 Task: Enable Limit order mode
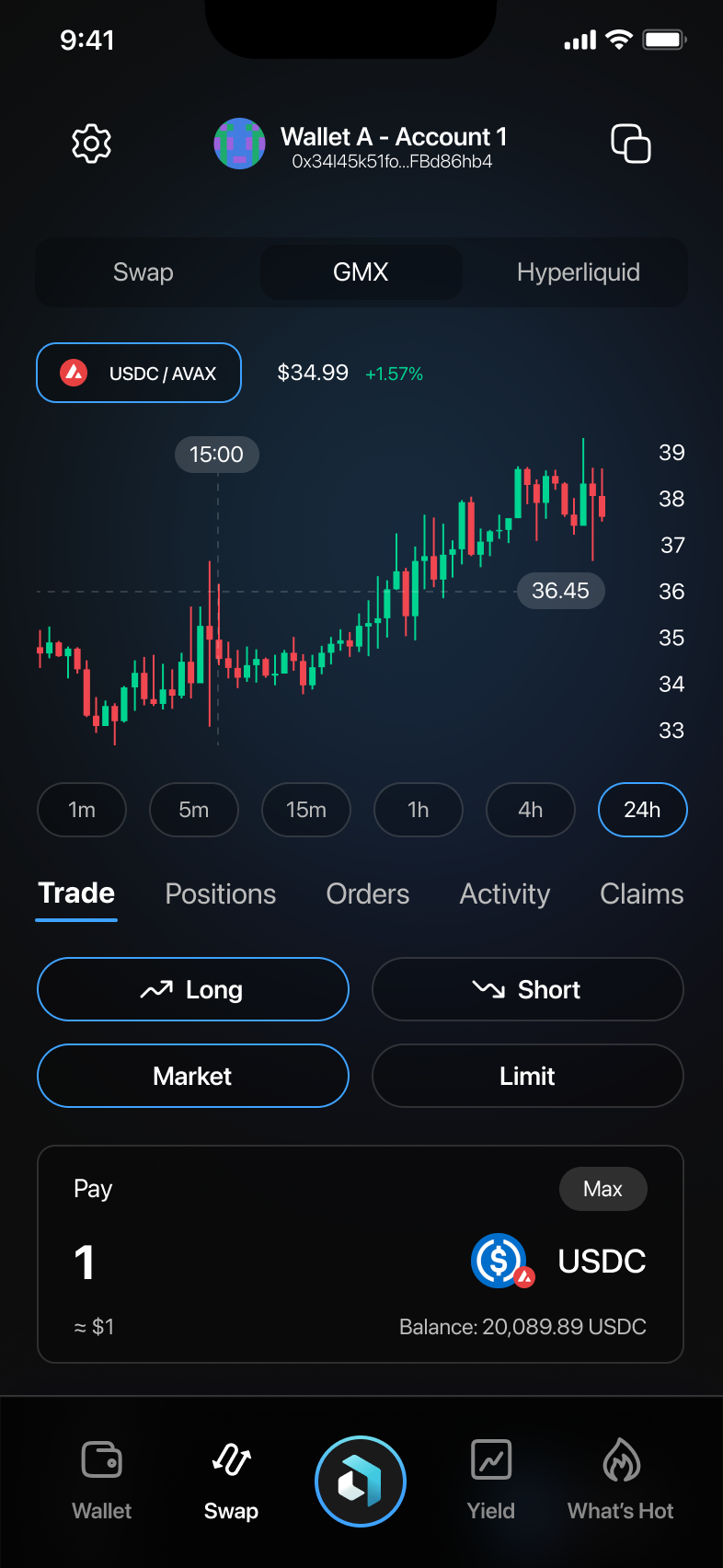pyautogui.click(x=527, y=1076)
